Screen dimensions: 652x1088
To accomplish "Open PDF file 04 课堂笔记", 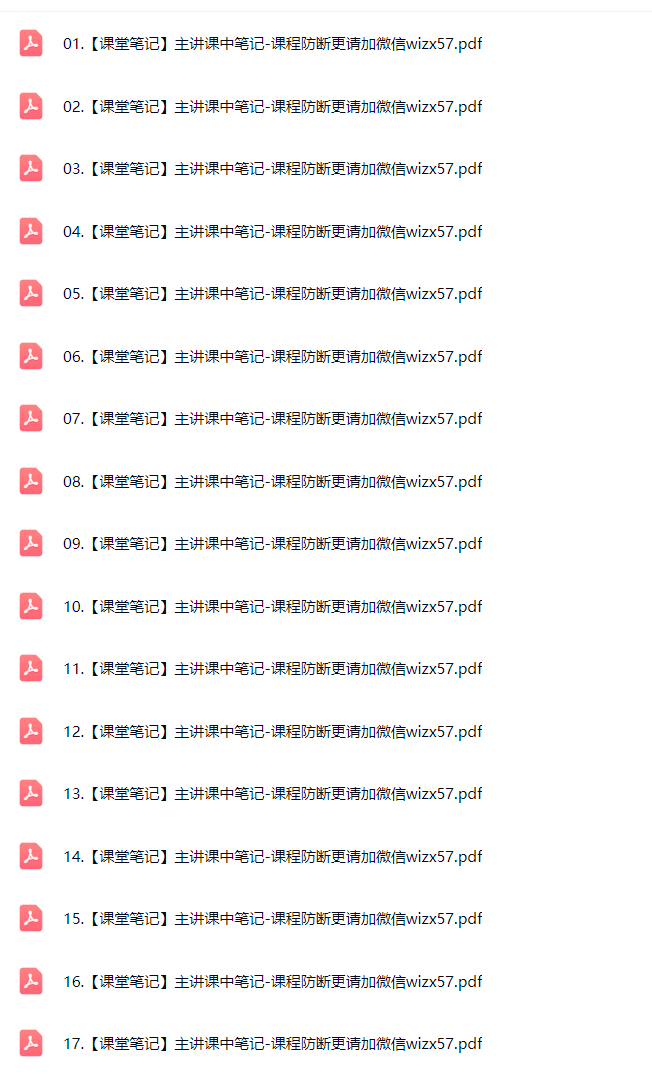I will pyautogui.click(x=272, y=232).
